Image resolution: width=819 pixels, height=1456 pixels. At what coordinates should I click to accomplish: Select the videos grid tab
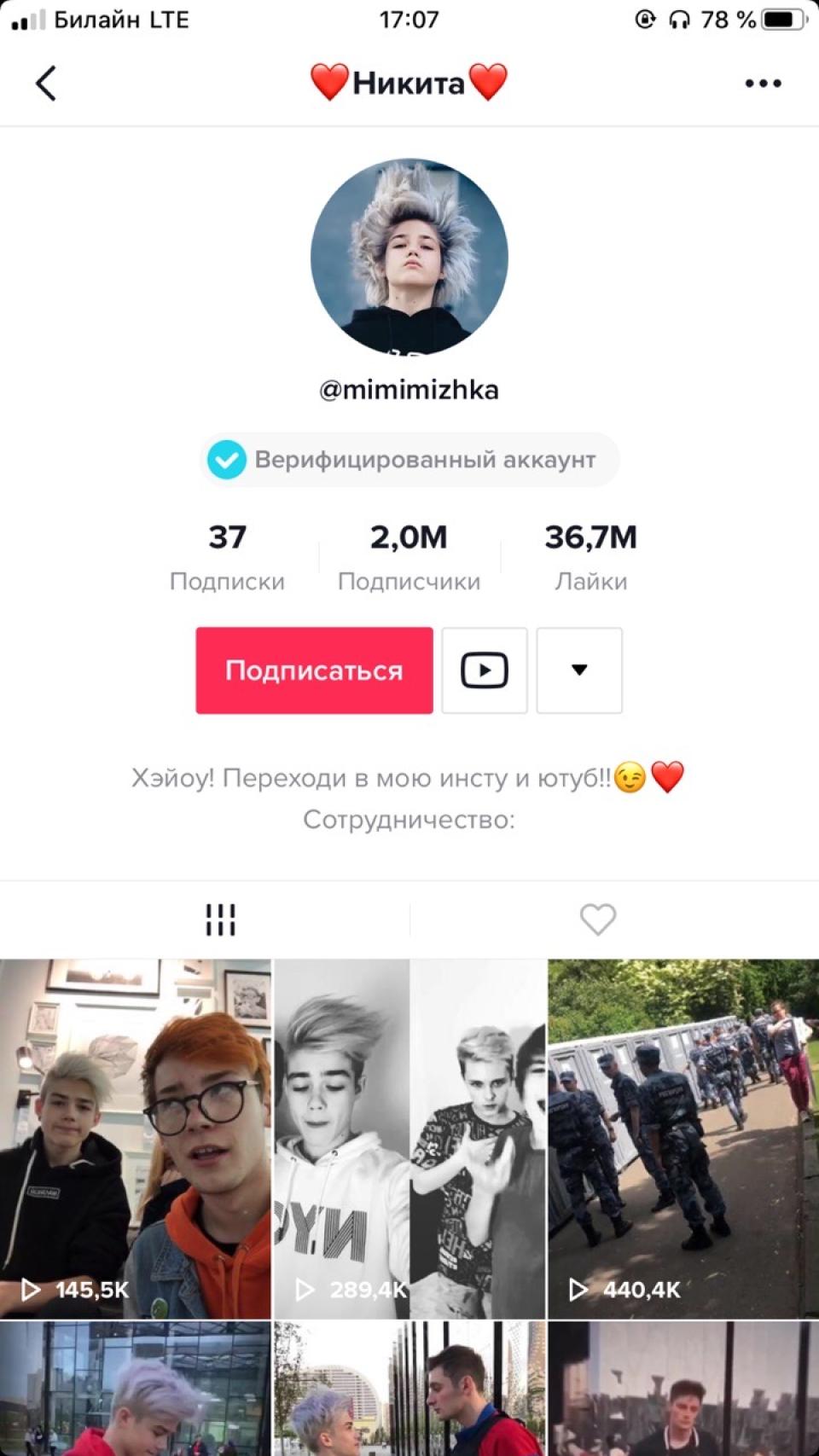220,919
